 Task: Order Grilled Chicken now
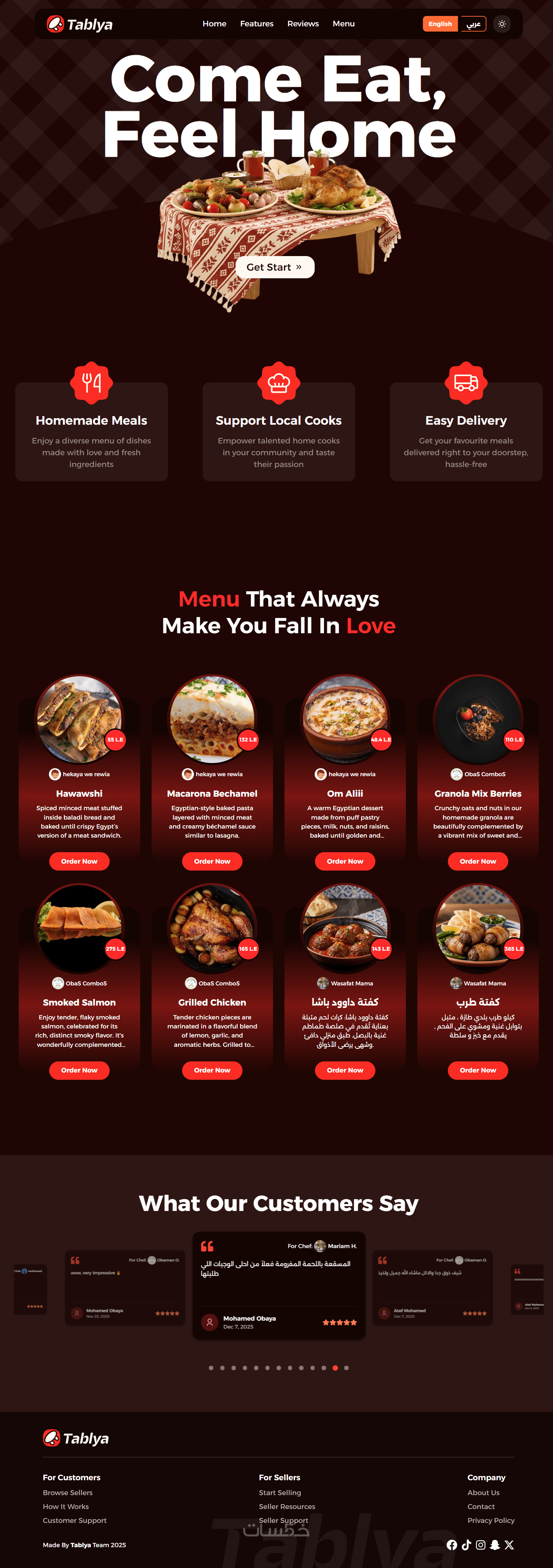point(212,1069)
